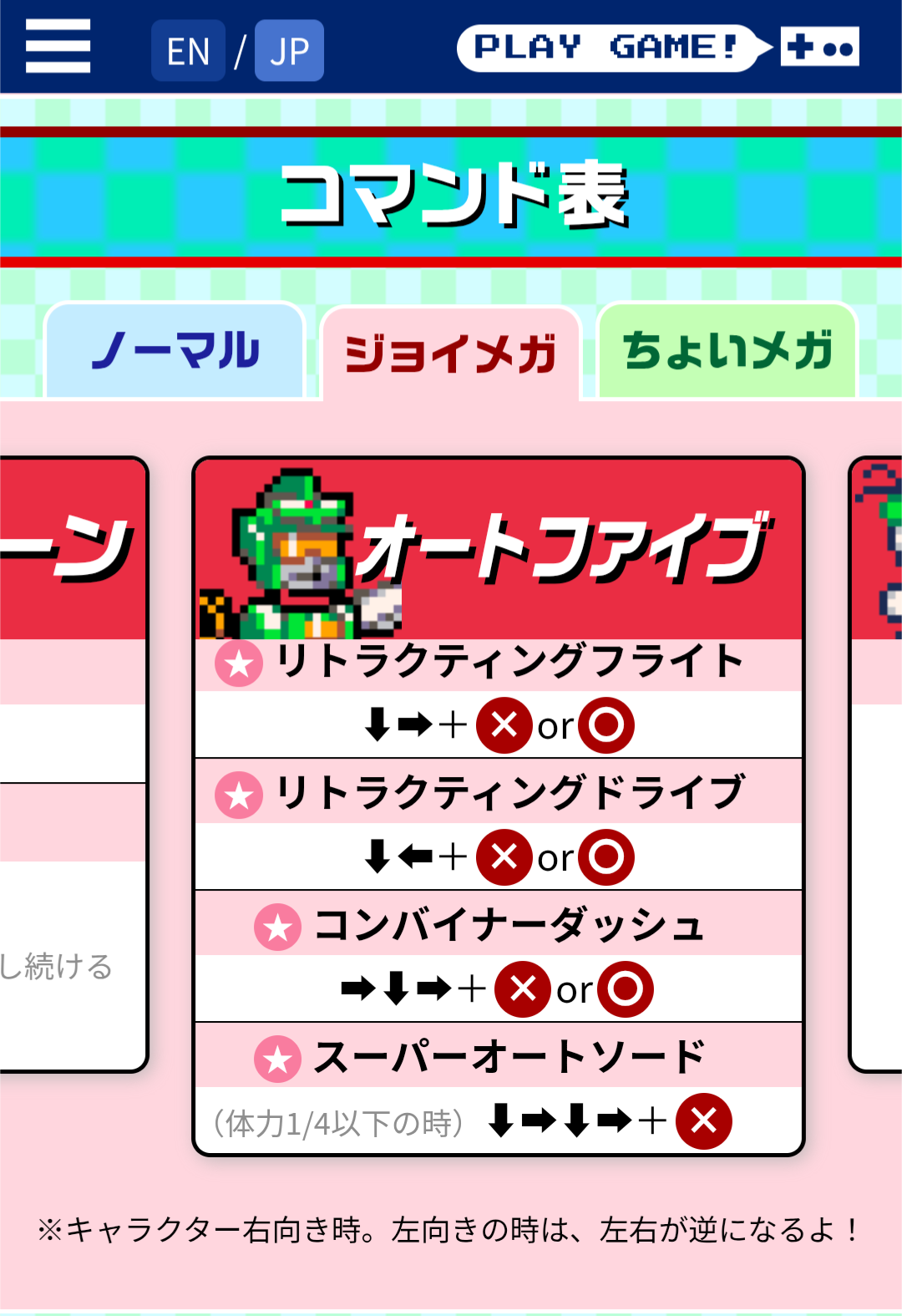Open the hamburger menu
Image resolution: width=902 pixels, height=1316 pixels.
click(x=58, y=47)
